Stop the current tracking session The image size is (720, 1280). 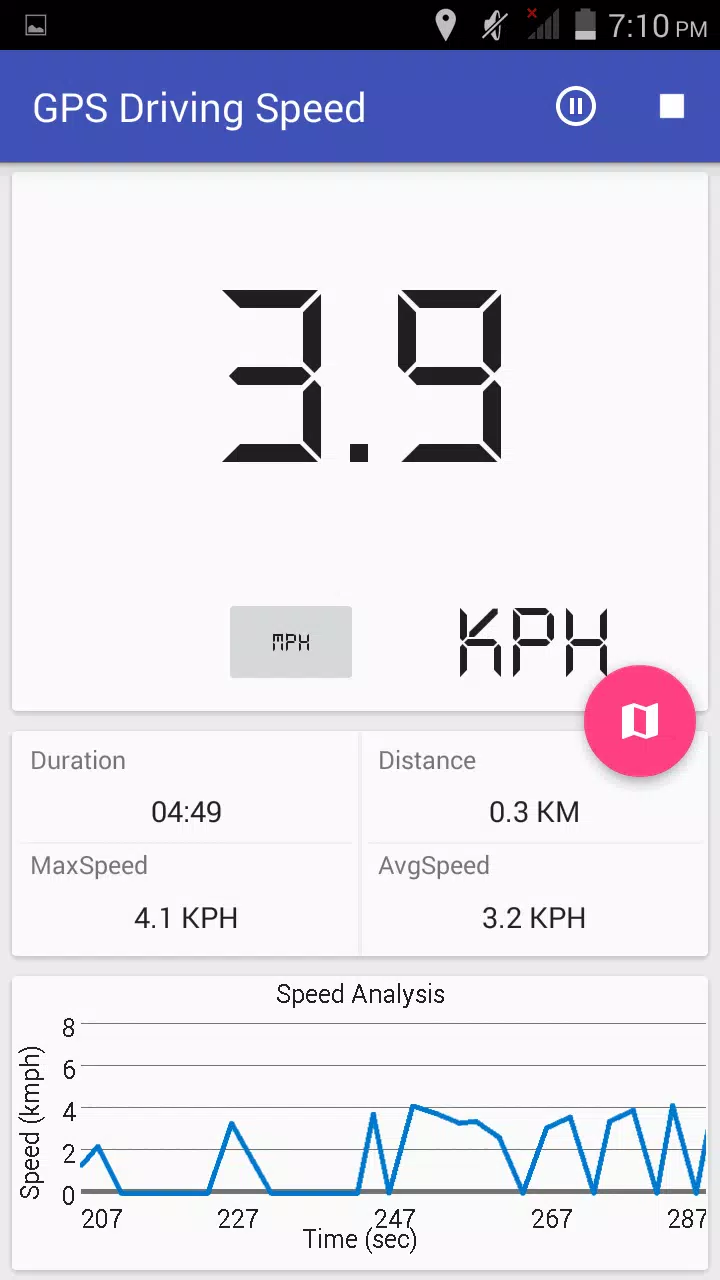[672, 107]
